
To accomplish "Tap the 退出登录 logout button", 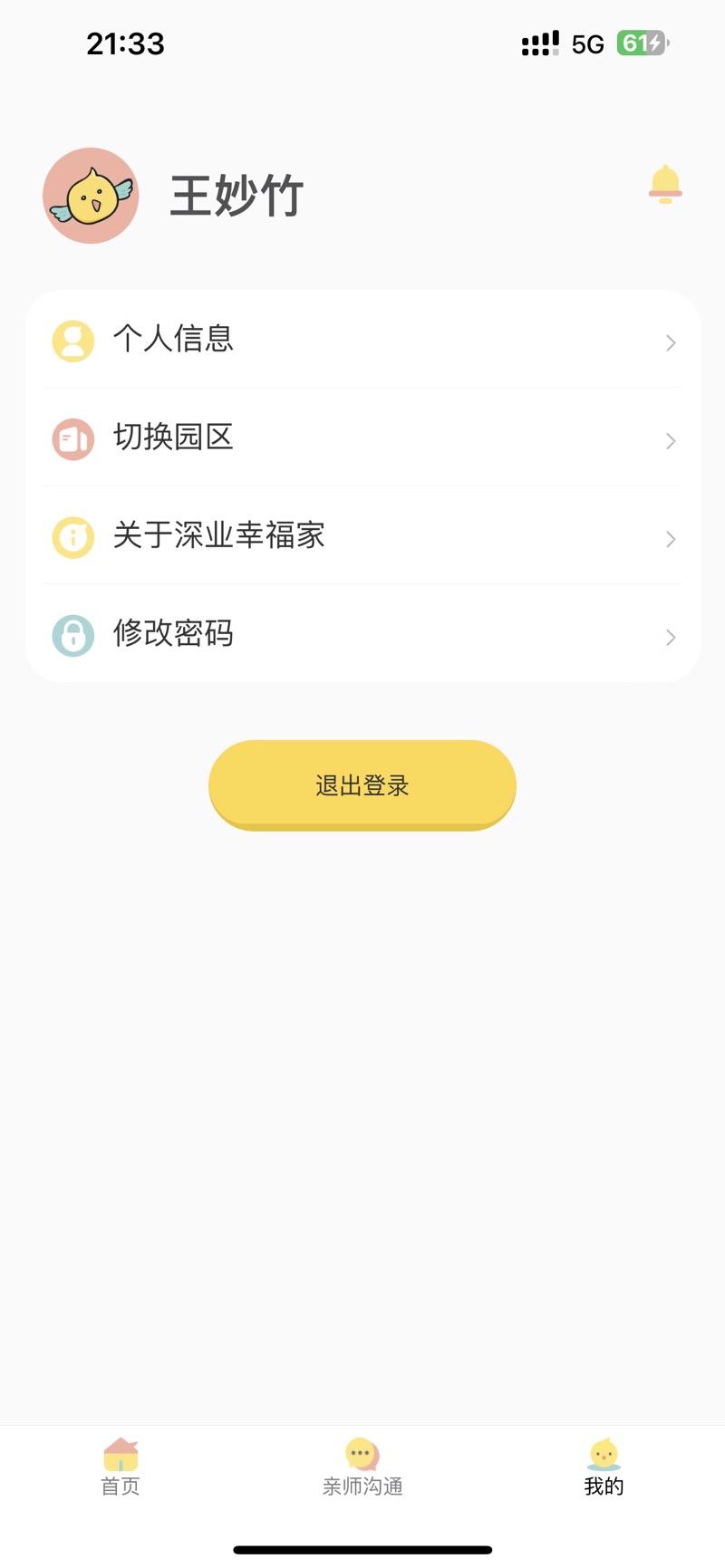I will (x=362, y=785).
